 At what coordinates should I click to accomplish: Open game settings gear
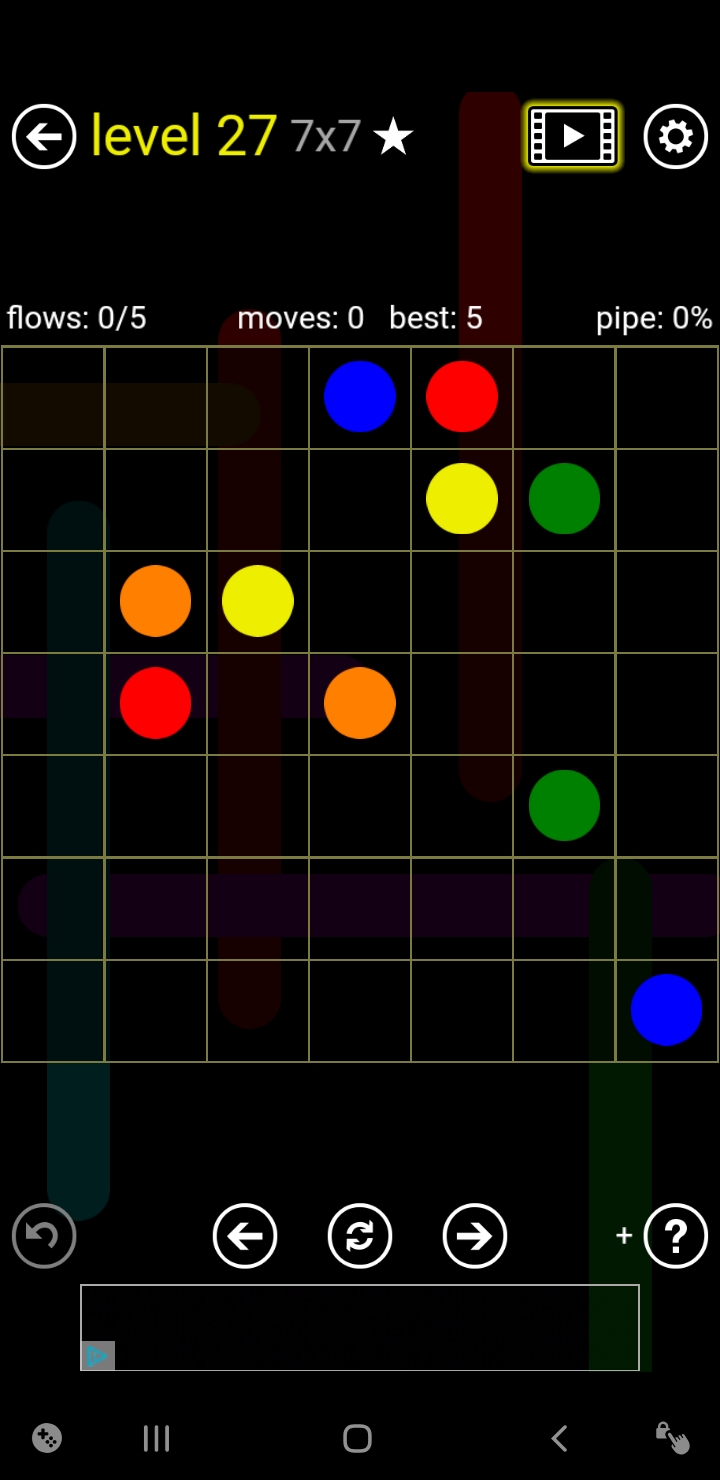675,136
